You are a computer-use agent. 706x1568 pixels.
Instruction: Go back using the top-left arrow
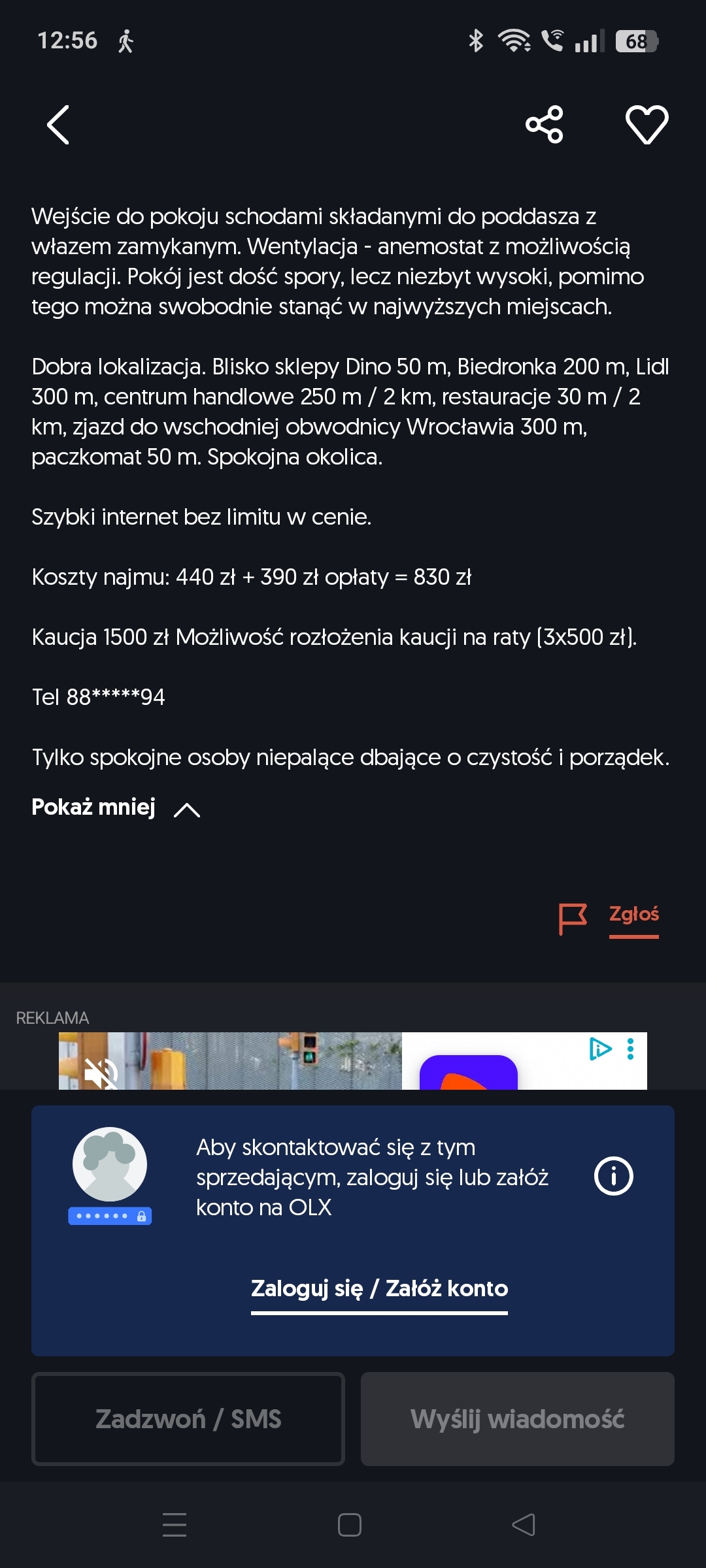[59, 124]
